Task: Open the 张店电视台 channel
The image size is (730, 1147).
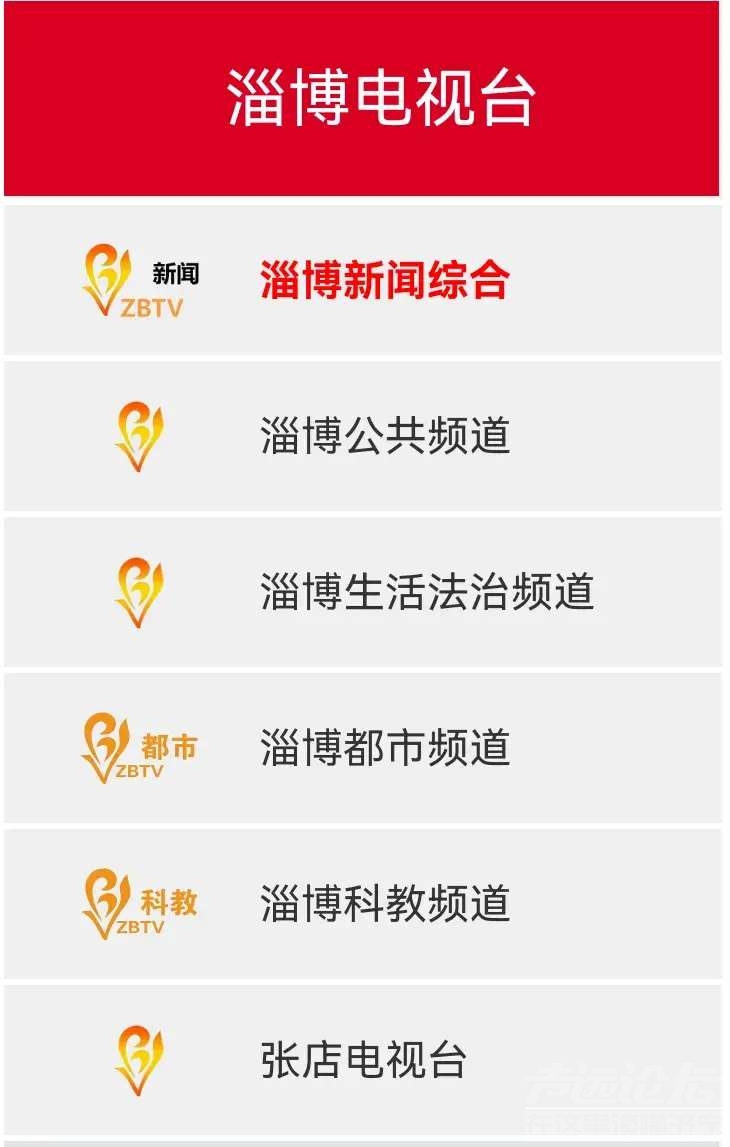Action: pos(363,1060)
